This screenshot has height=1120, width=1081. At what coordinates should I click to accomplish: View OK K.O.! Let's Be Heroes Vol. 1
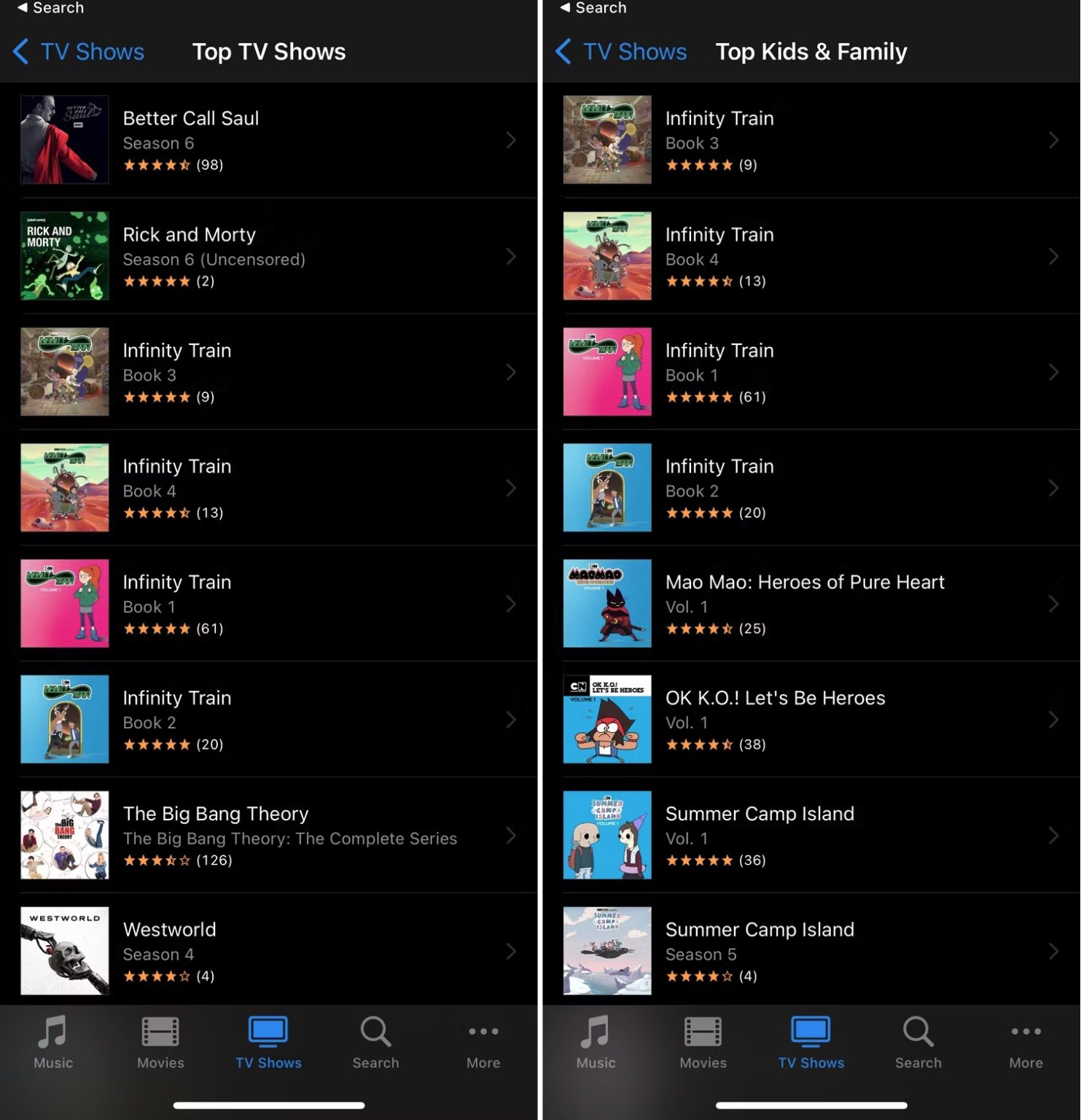click(x=811, y=719)
